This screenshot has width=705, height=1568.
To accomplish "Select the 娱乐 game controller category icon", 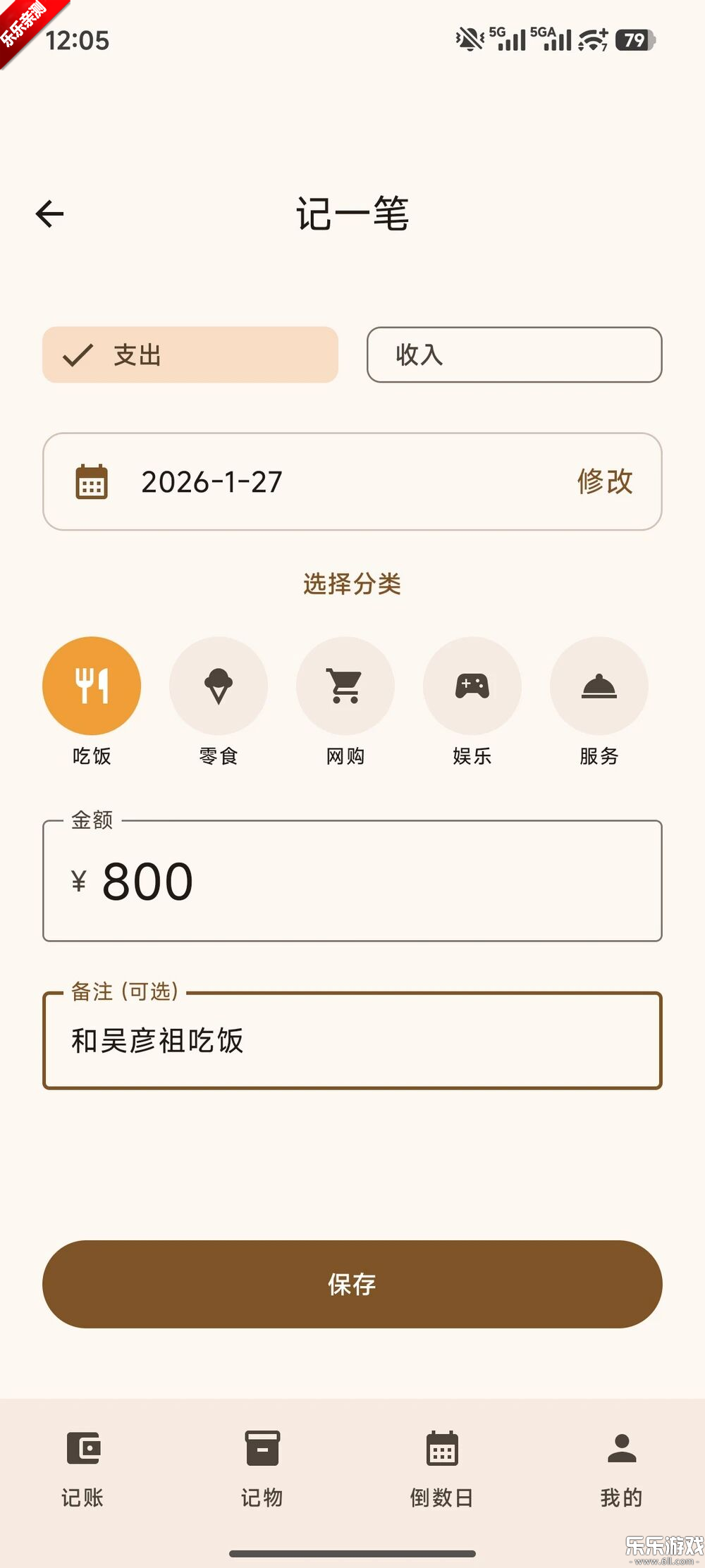I will pyautogui.click(x=472, y=685).
